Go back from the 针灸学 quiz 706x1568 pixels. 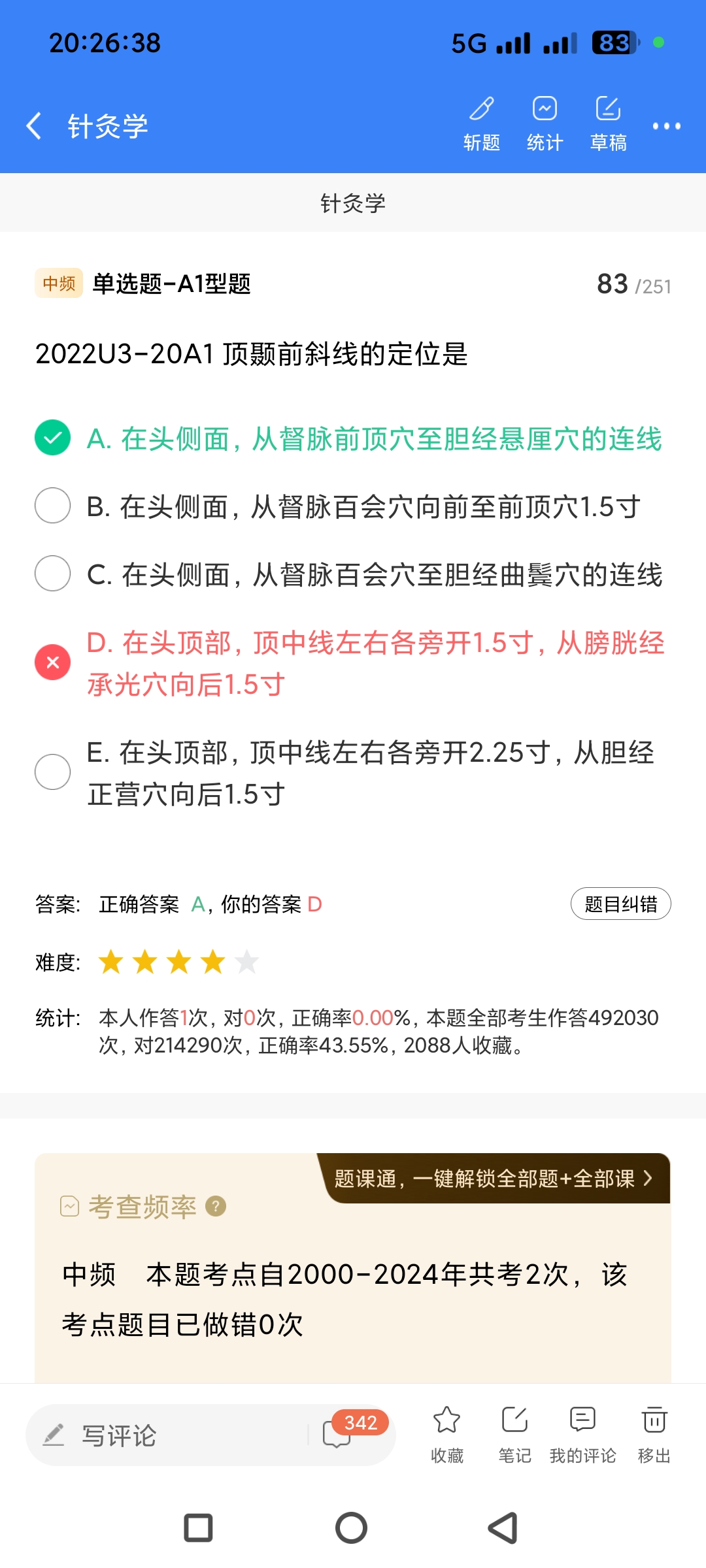tap(34, 125)
